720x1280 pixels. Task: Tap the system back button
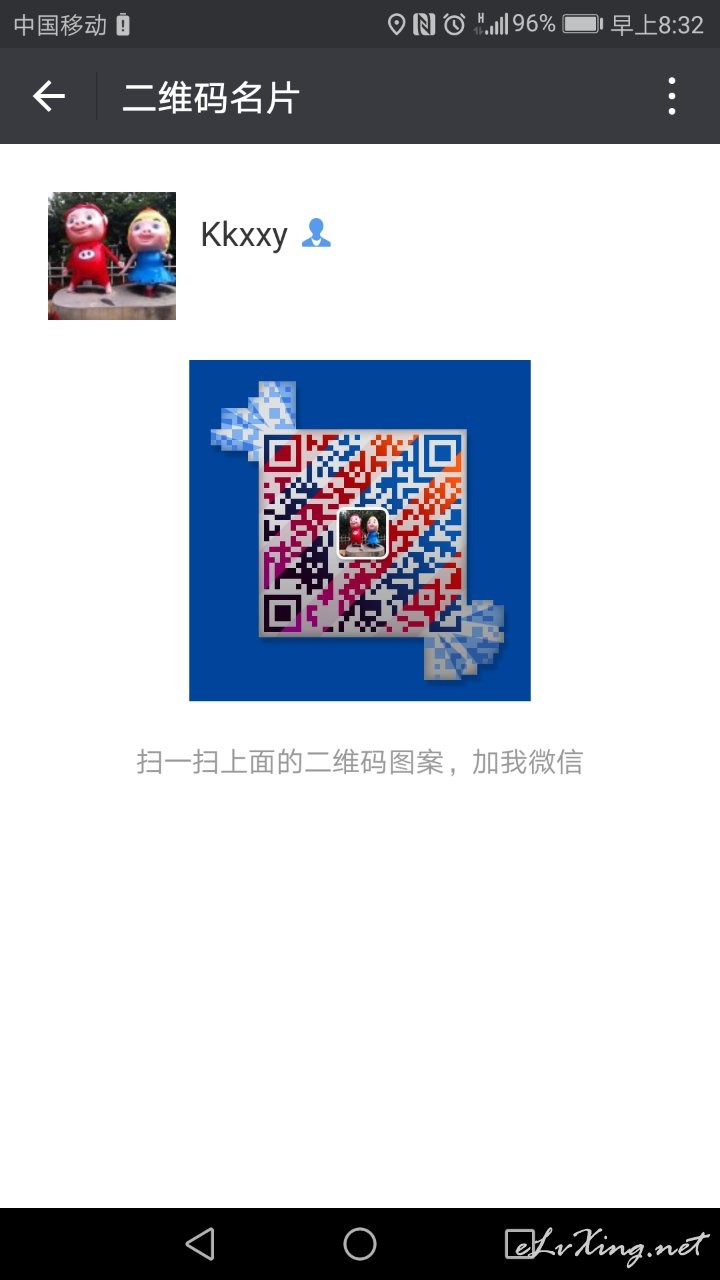pyautogui.click(x=200, y=1244)
